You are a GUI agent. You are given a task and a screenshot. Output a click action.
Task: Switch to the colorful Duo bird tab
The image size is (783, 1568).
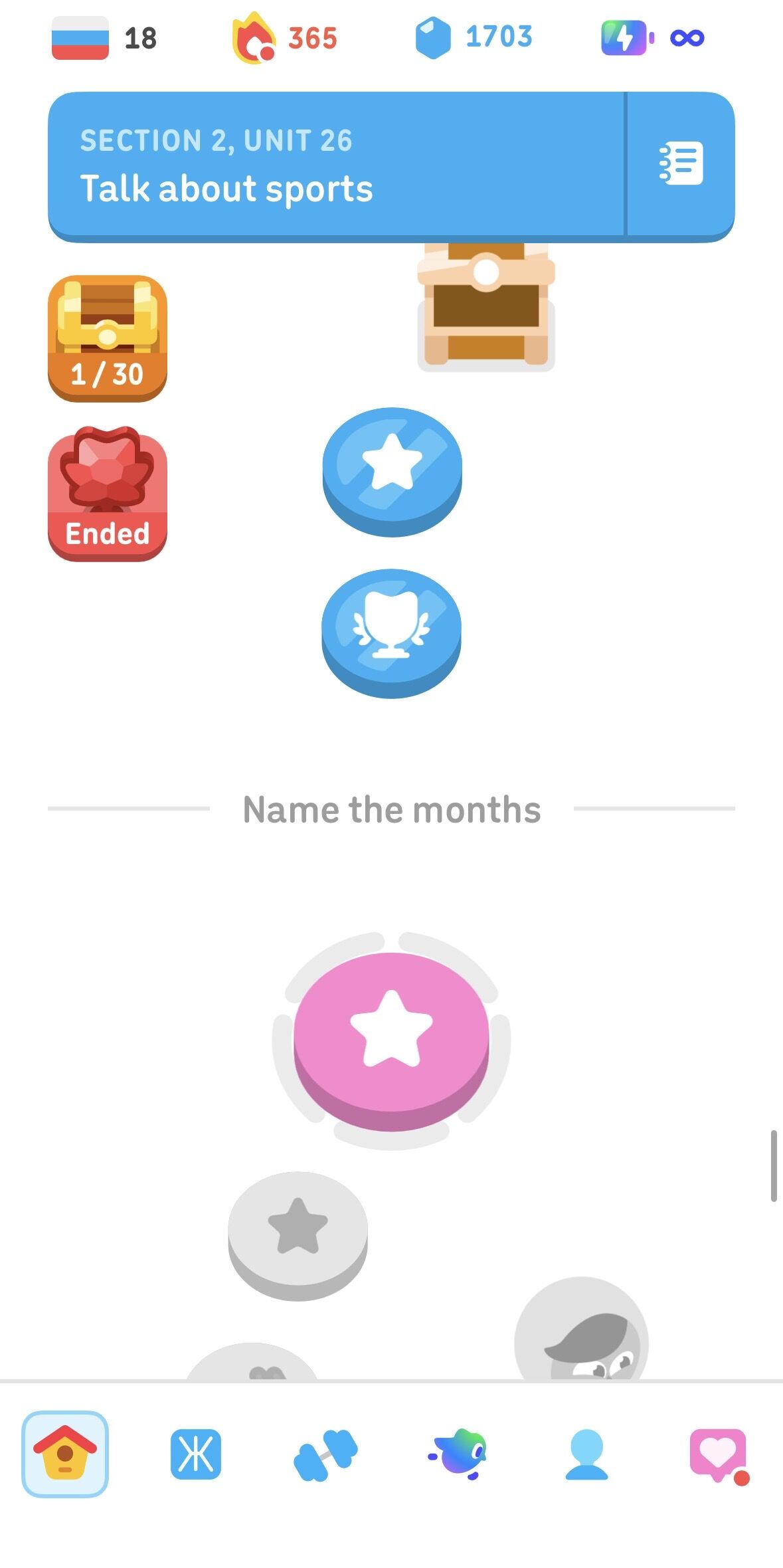458,1454
